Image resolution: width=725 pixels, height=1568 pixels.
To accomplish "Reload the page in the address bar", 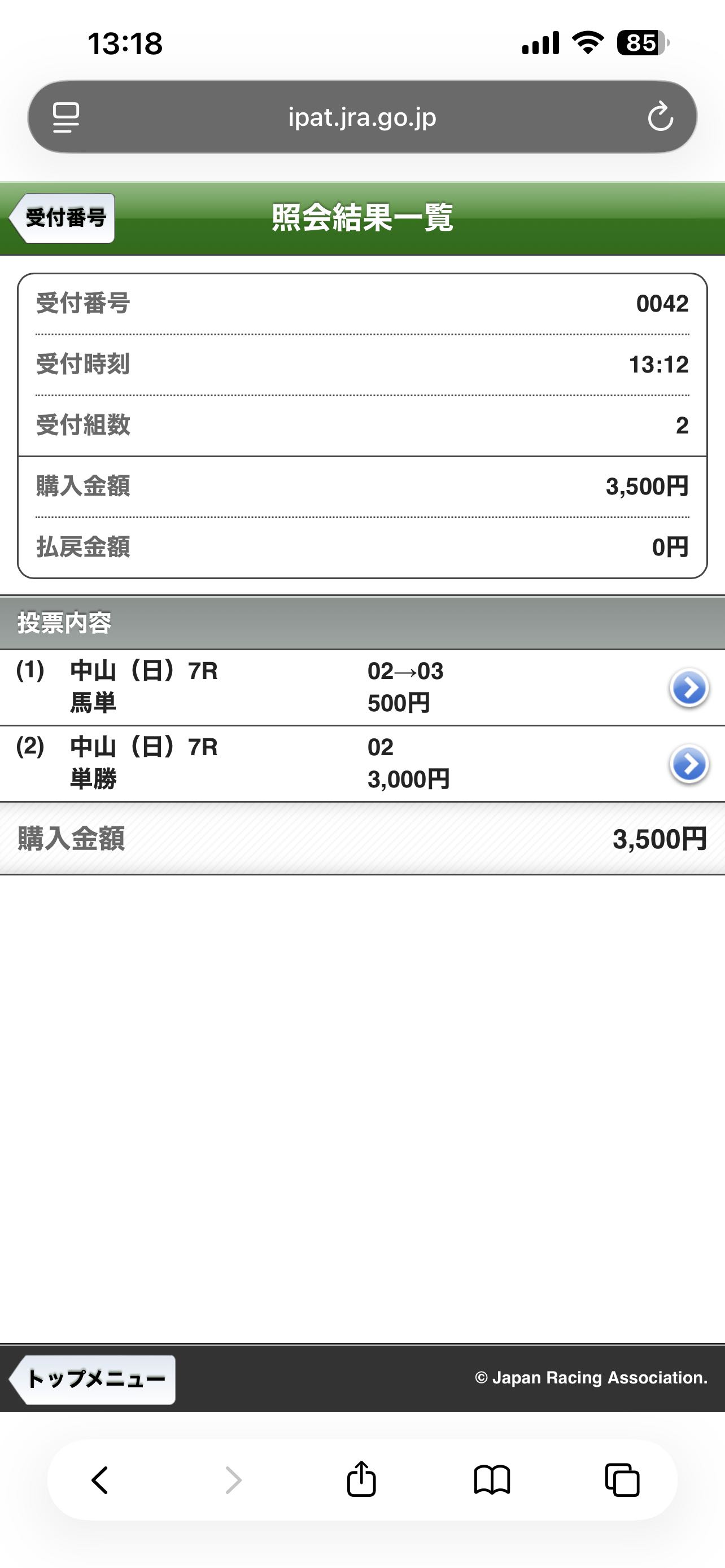I will [x=660, y=117].
